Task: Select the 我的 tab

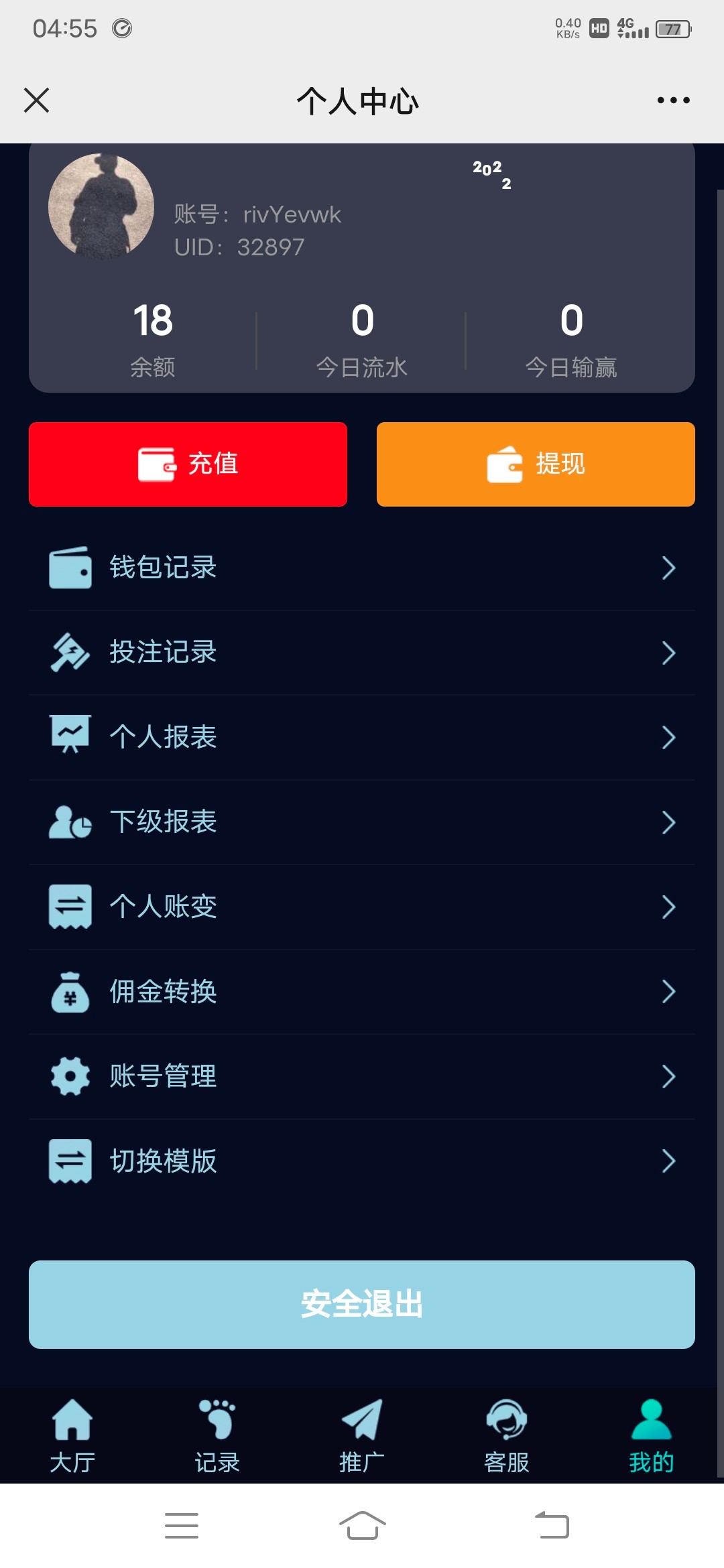Action: (x=651, y=1435)
